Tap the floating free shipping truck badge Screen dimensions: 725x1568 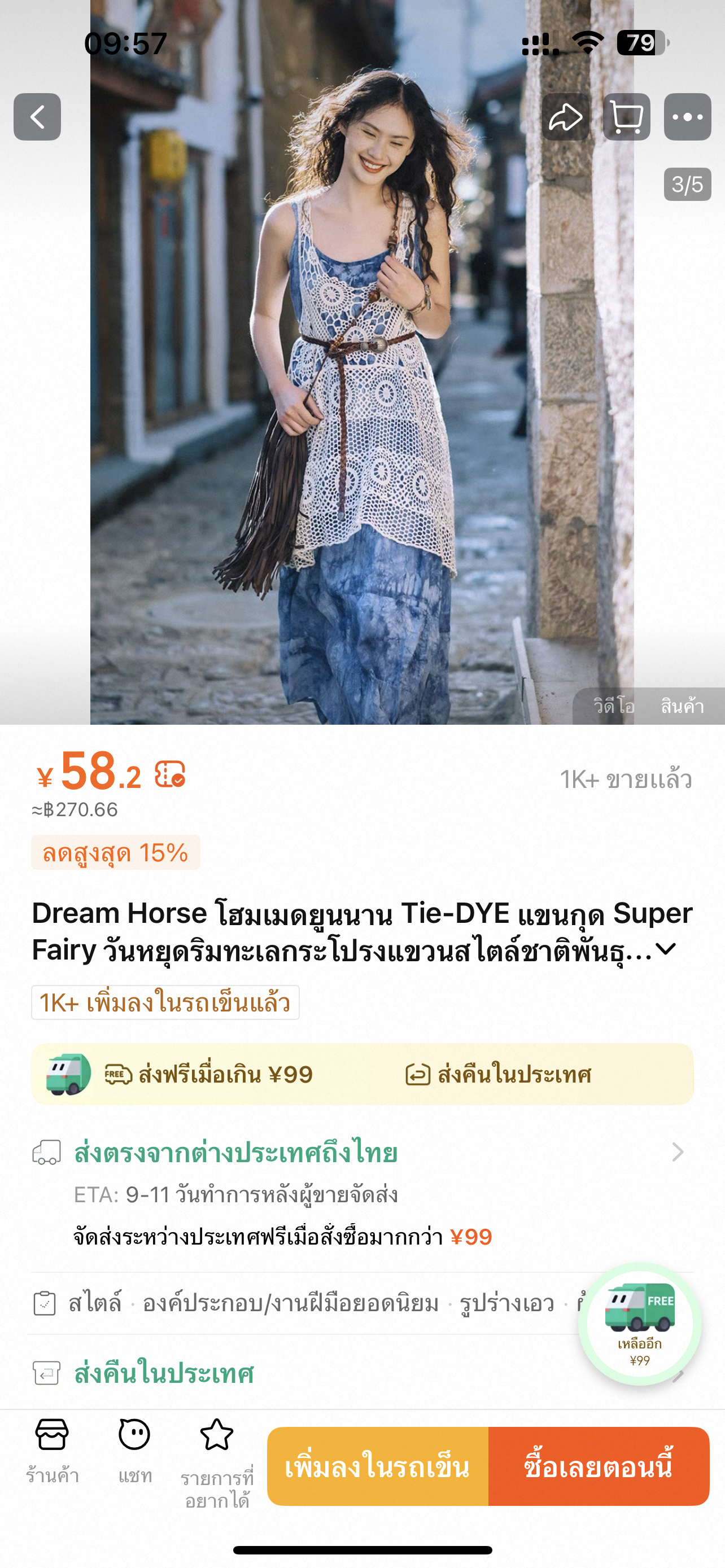click(639, 1324)
